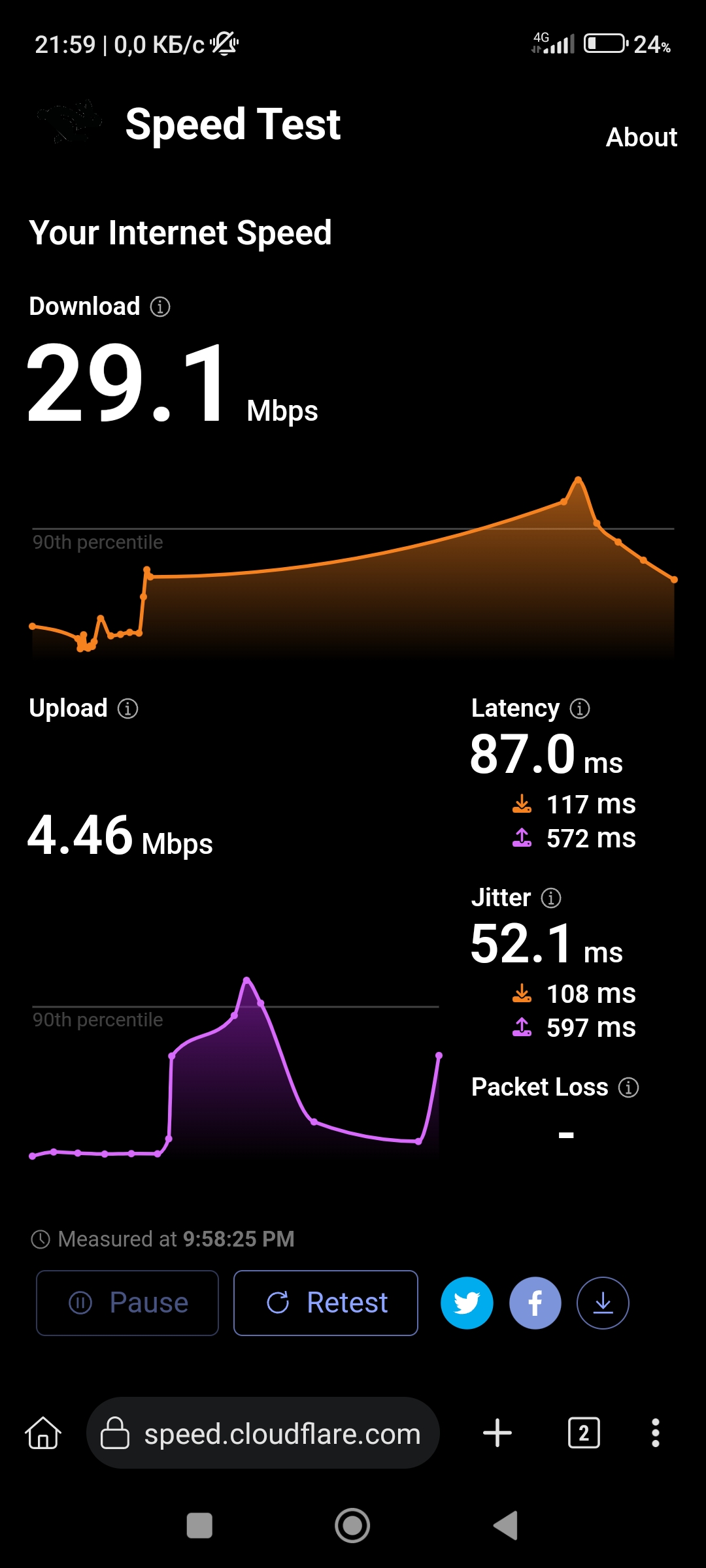Show Packet Loss info

coord(628,1087)
